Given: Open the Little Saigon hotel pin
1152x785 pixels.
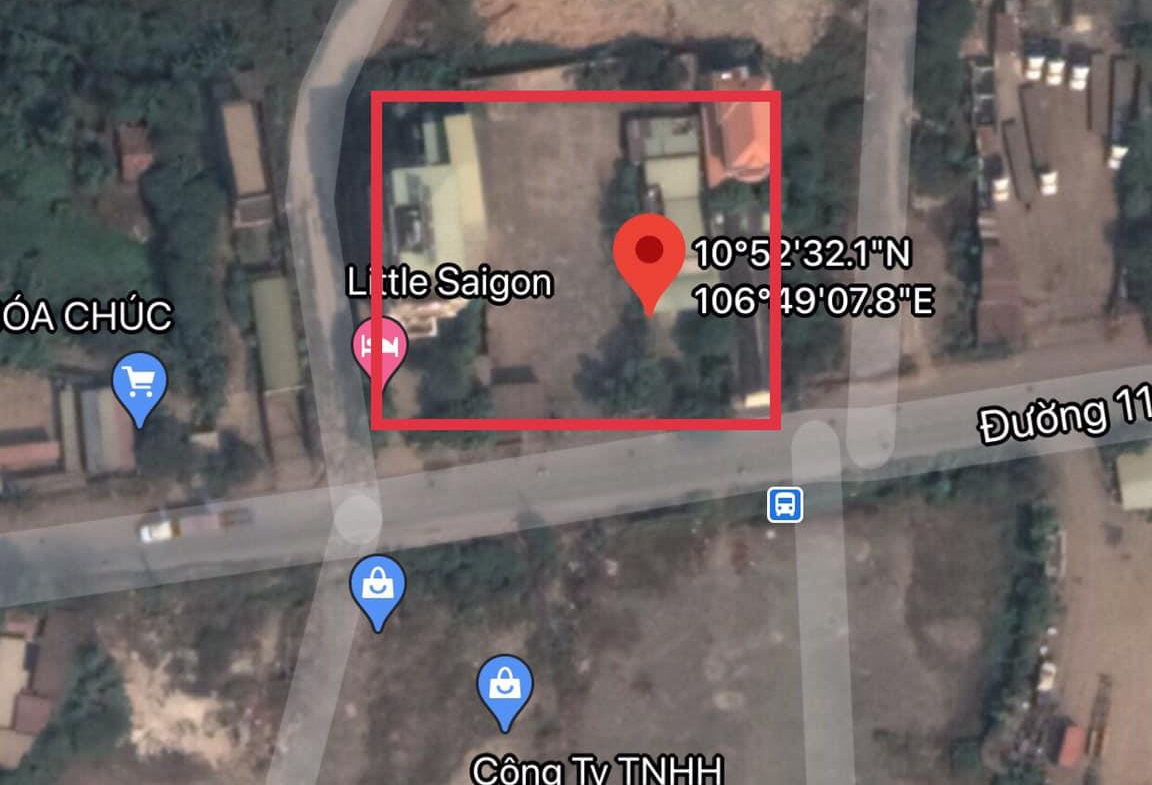Looking at the screenshot, I should point(380,348).
